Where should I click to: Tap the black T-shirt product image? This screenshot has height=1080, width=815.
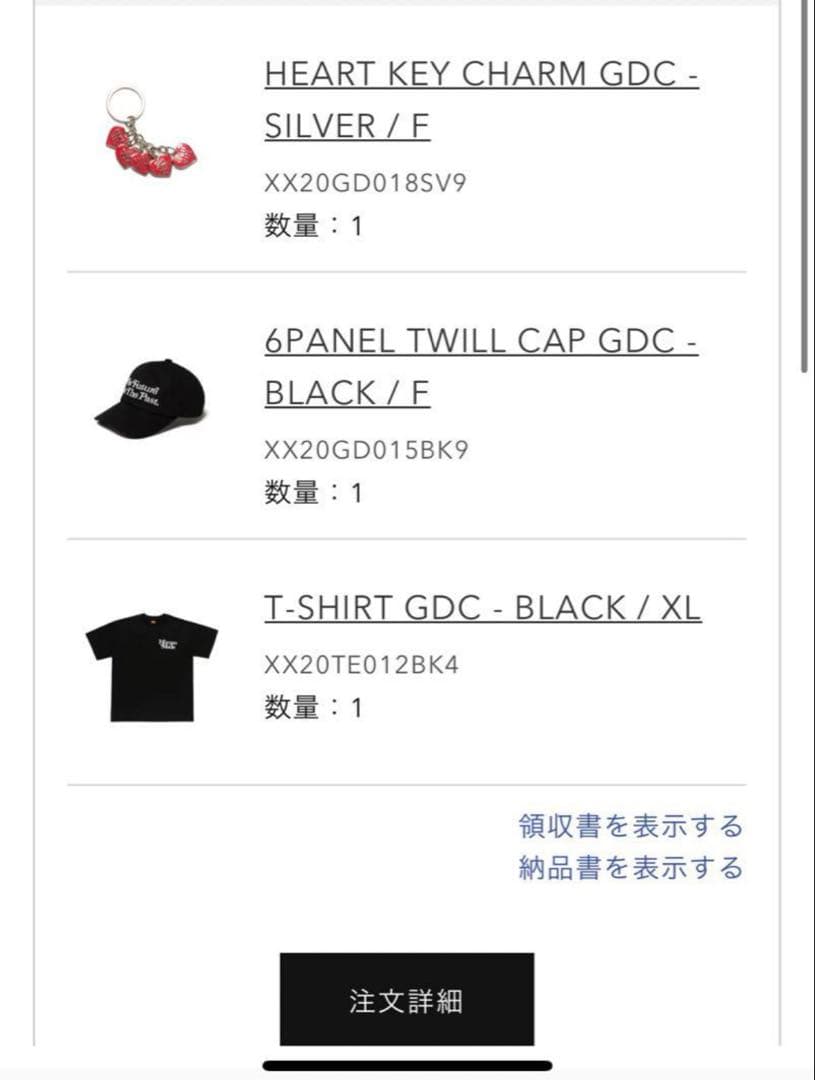151,666
